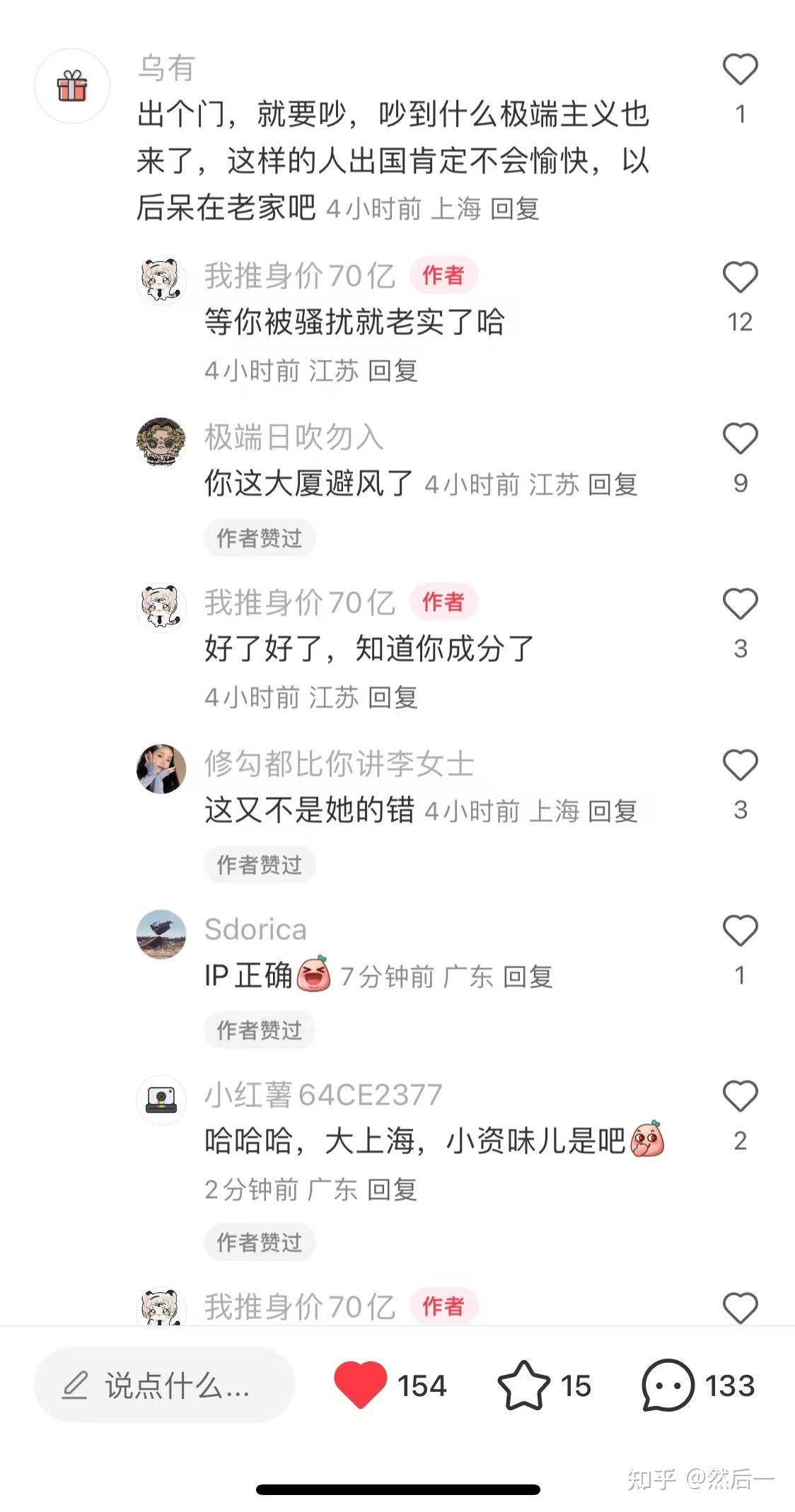Like Sdorica's comment

[740, 930]
